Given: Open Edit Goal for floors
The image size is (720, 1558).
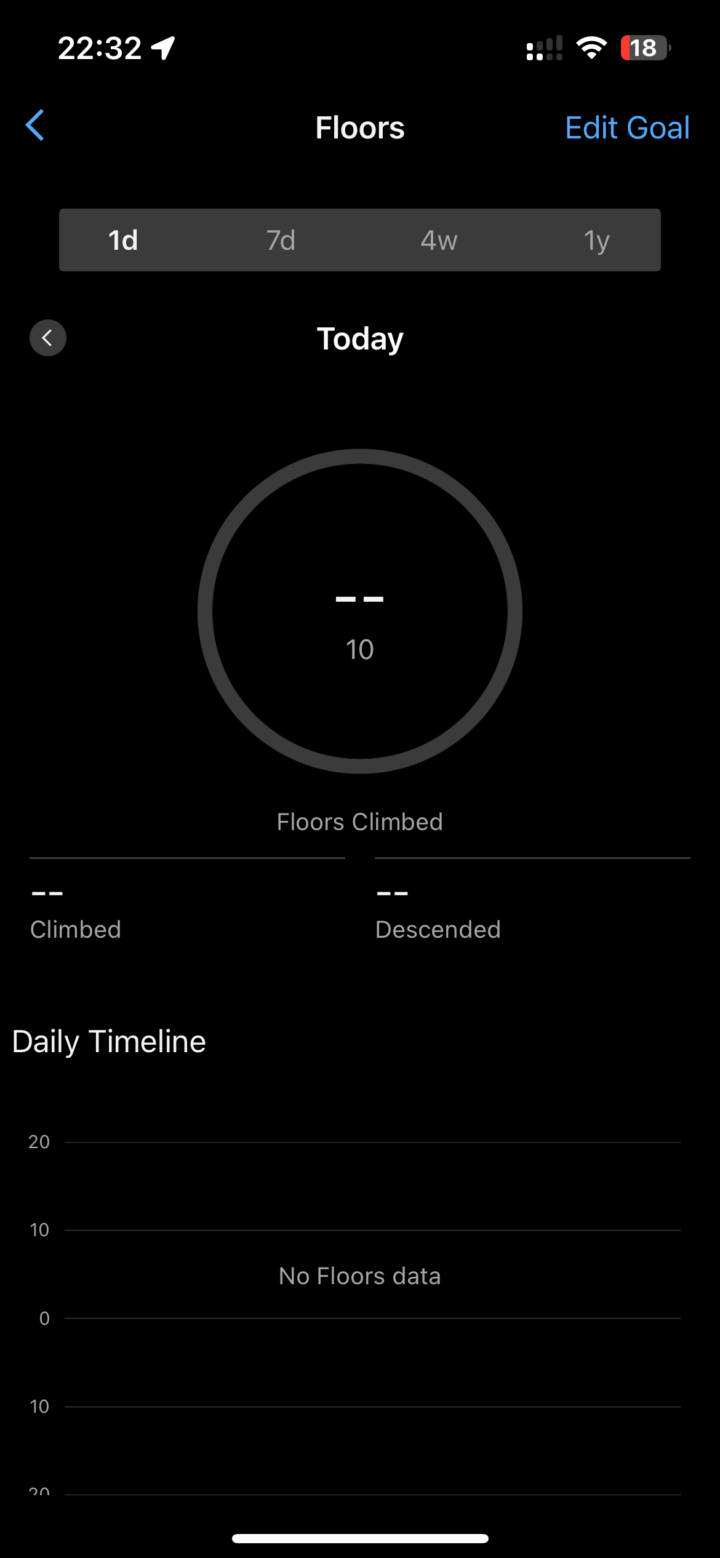Looking at the screenshot, I should click(627, 128).
